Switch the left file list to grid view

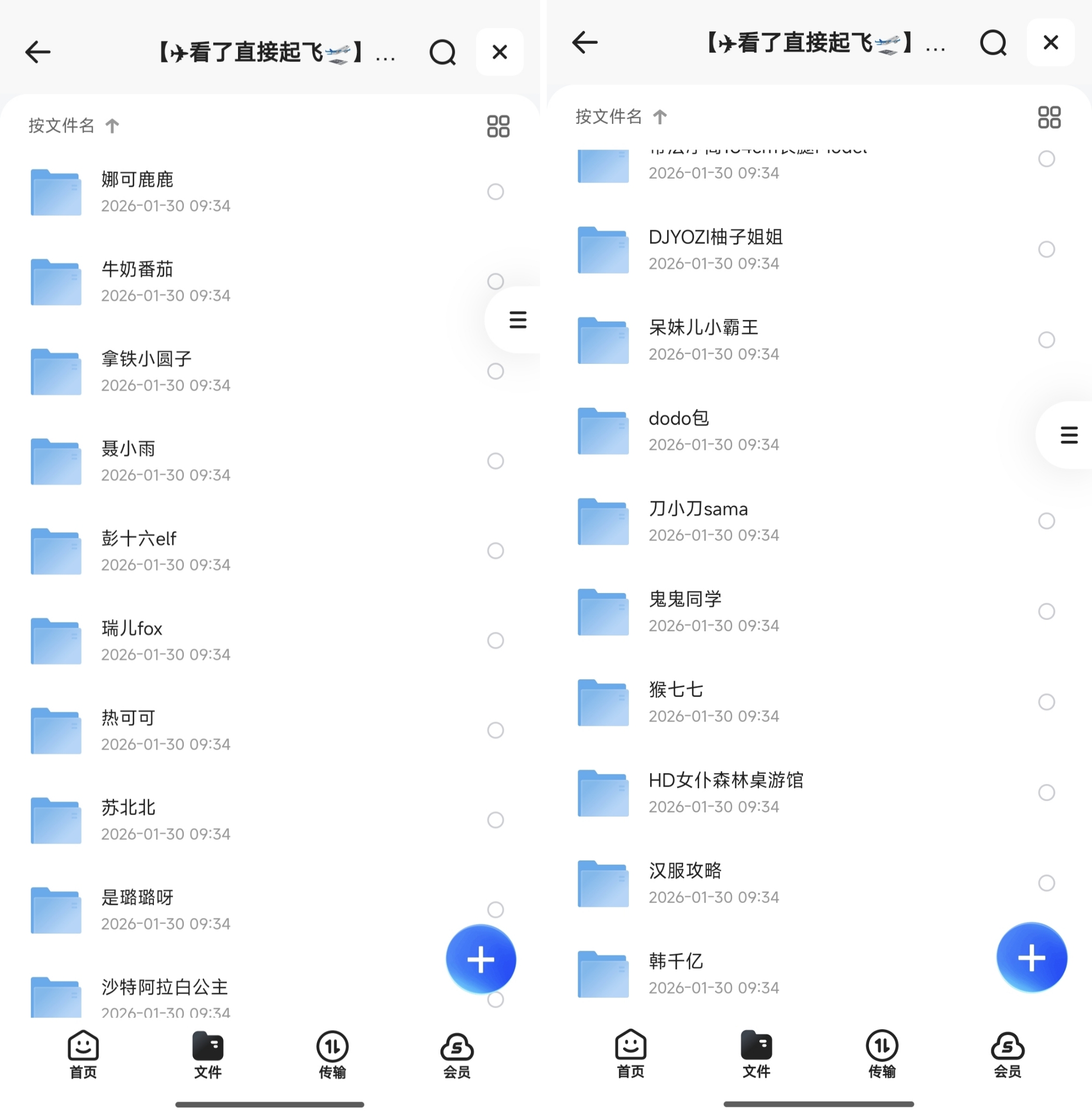(497, 125)
